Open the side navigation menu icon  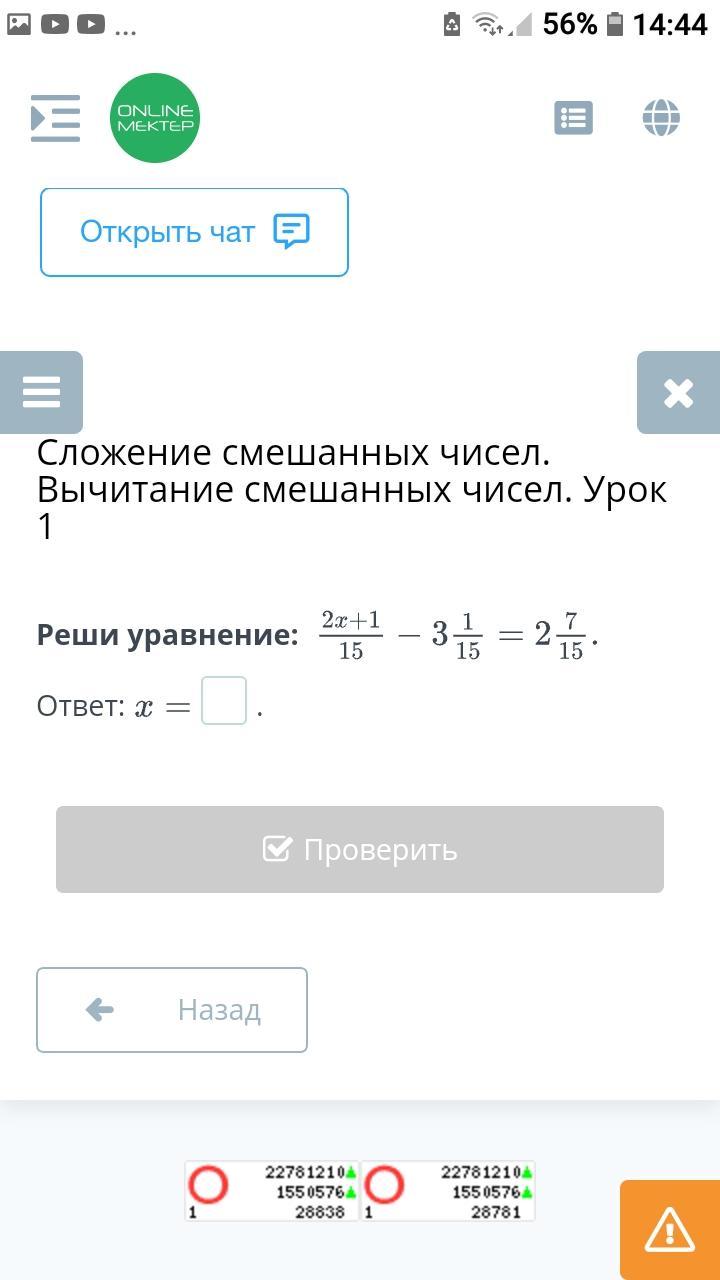pos(55,118)
